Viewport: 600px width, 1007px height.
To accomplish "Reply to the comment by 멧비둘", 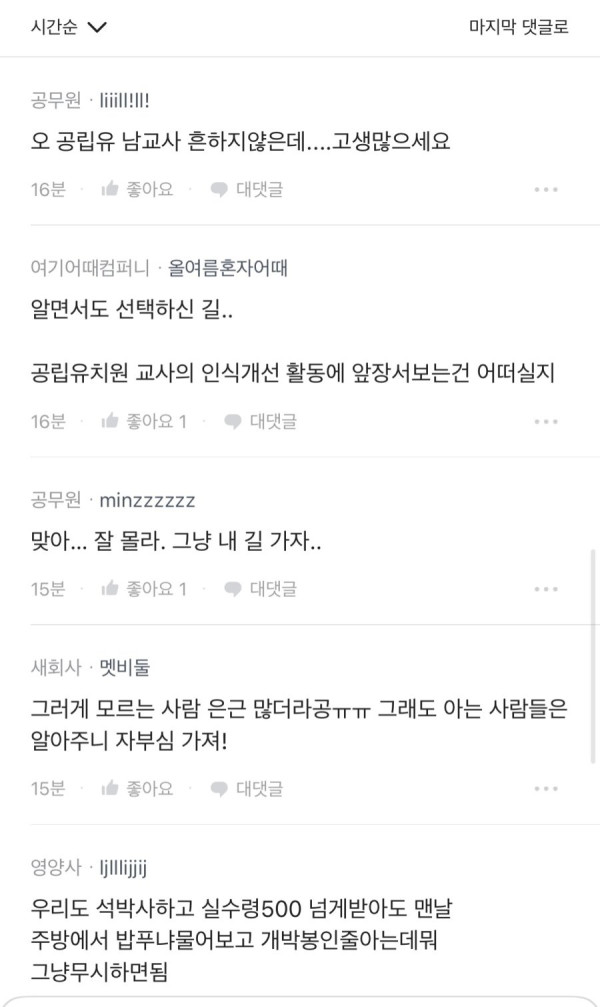I will click(246, 789).
